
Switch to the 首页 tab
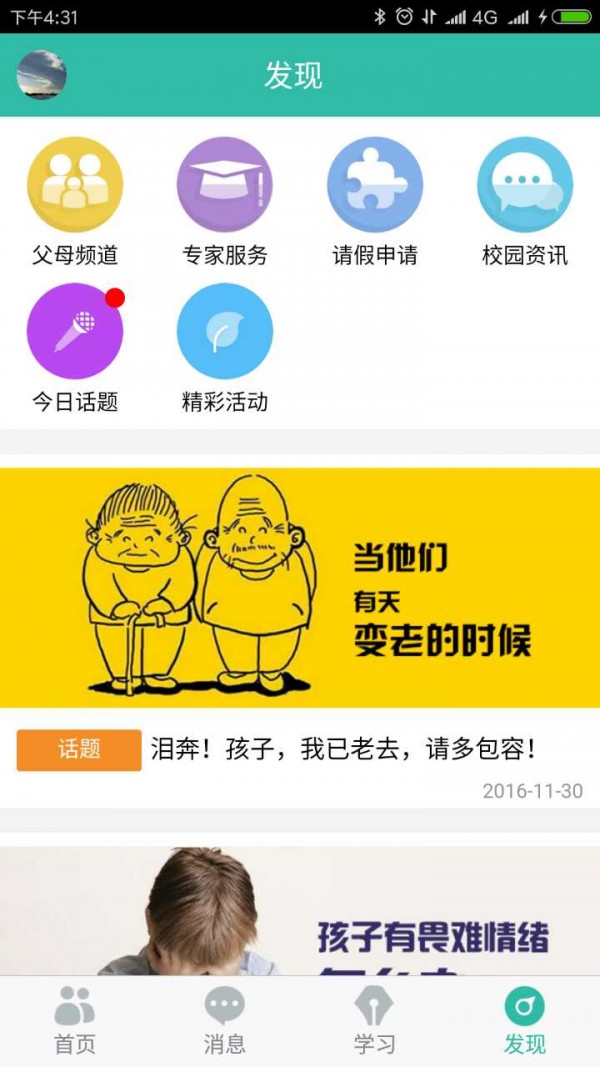pyautogui.click(x=75, y=1020)
